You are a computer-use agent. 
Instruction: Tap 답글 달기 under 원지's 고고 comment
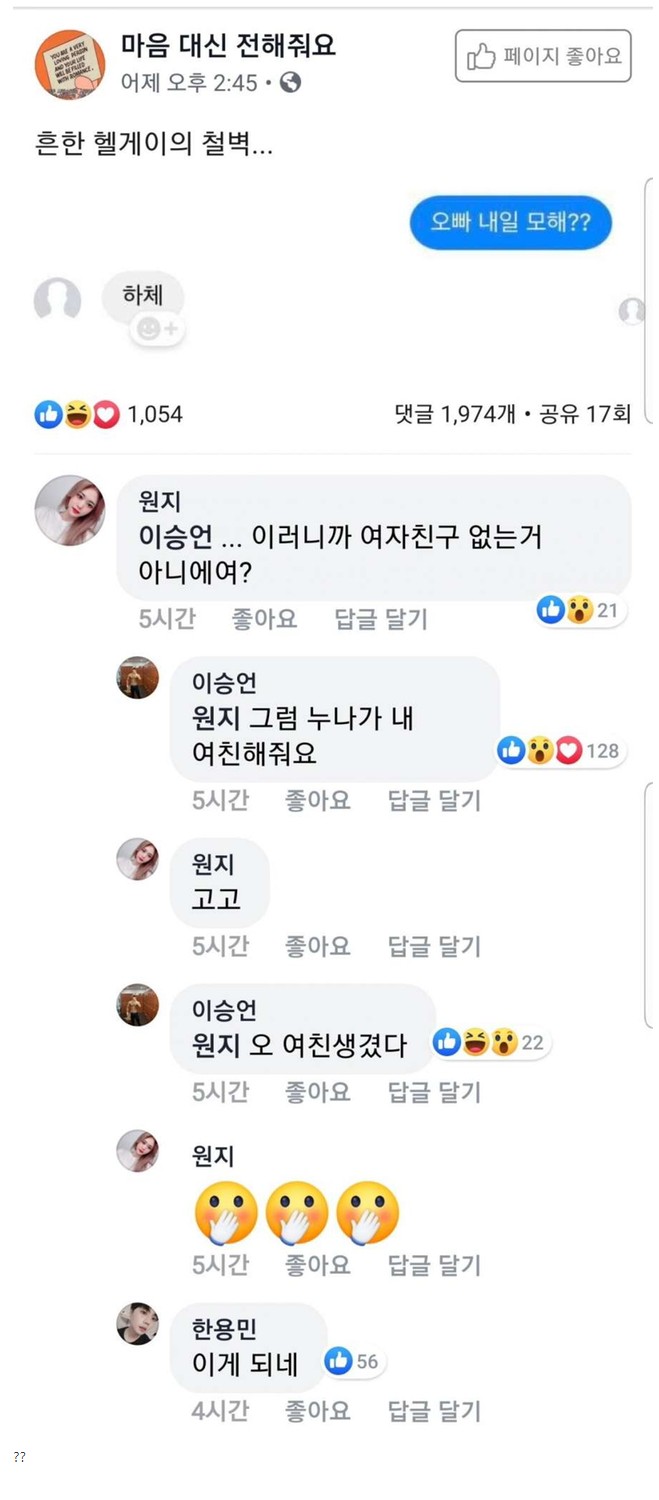[434, 947]
